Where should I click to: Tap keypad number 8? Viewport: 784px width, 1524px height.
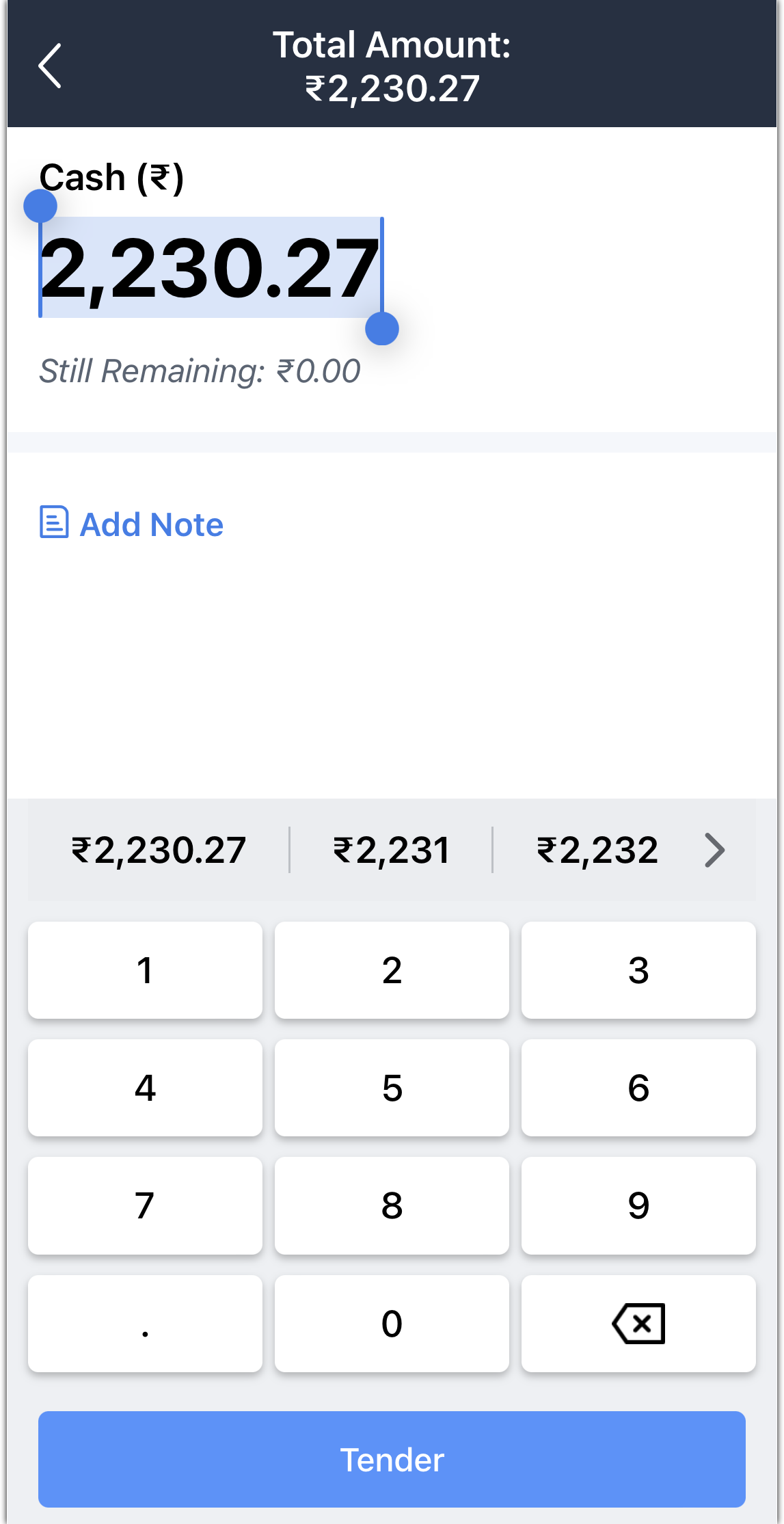[x=392, y=1205]
